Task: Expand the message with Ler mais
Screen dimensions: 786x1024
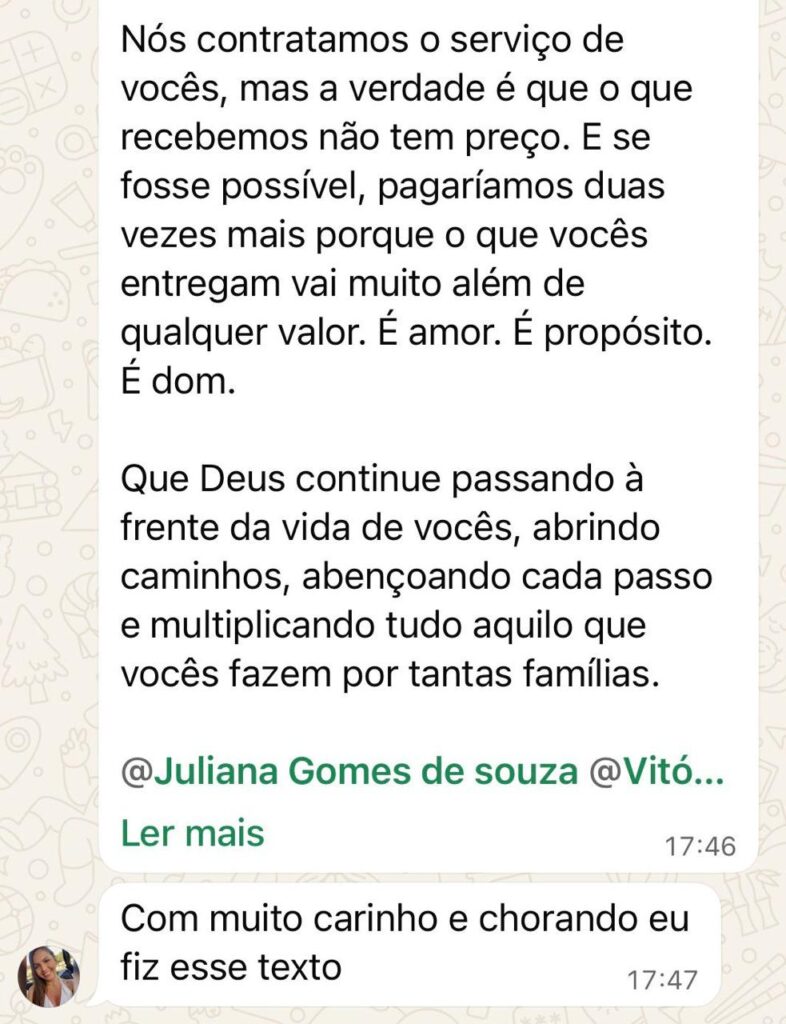Action: coord(193,833)
